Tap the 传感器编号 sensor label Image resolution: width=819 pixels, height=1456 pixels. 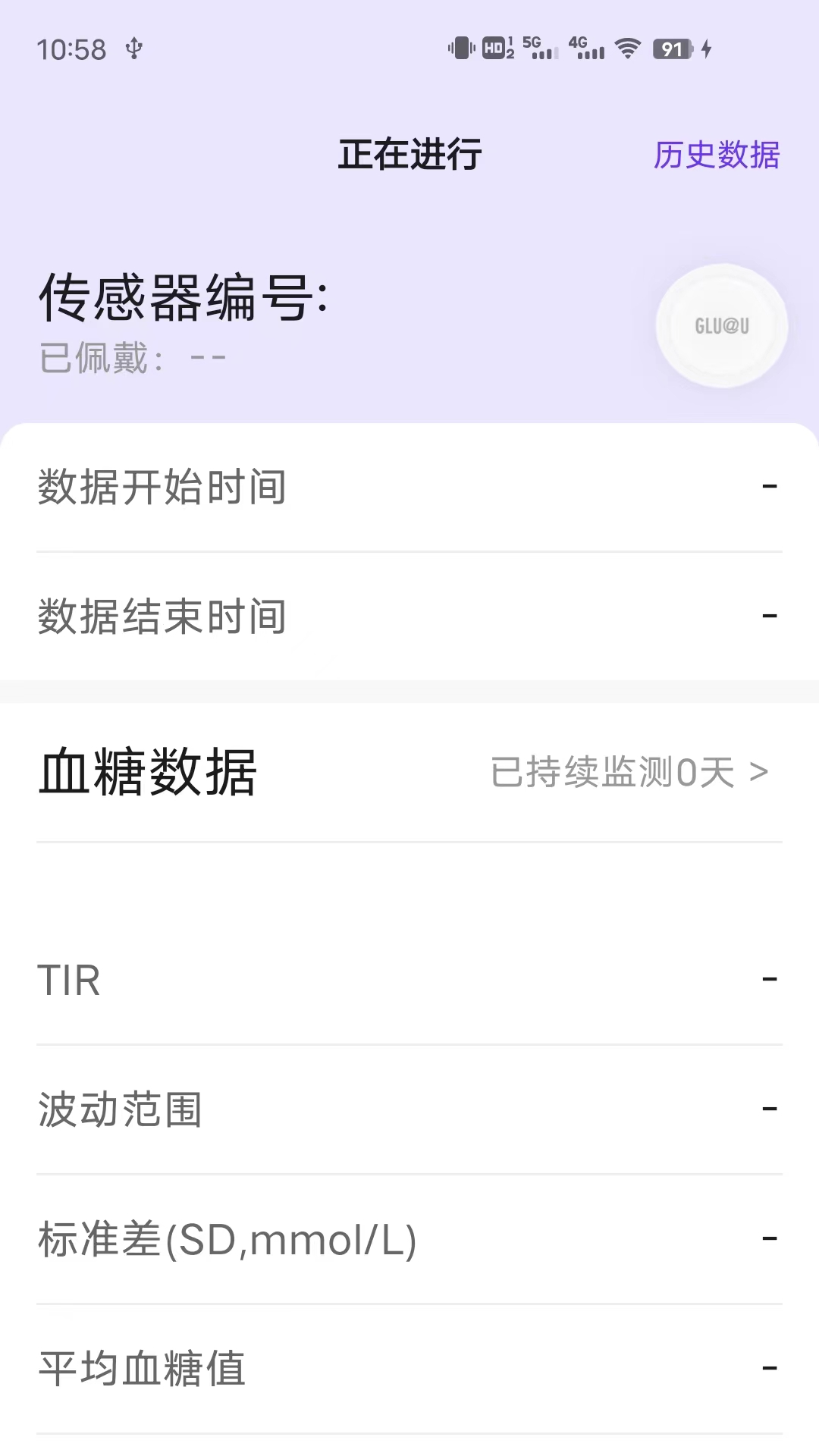coord(182,299)
